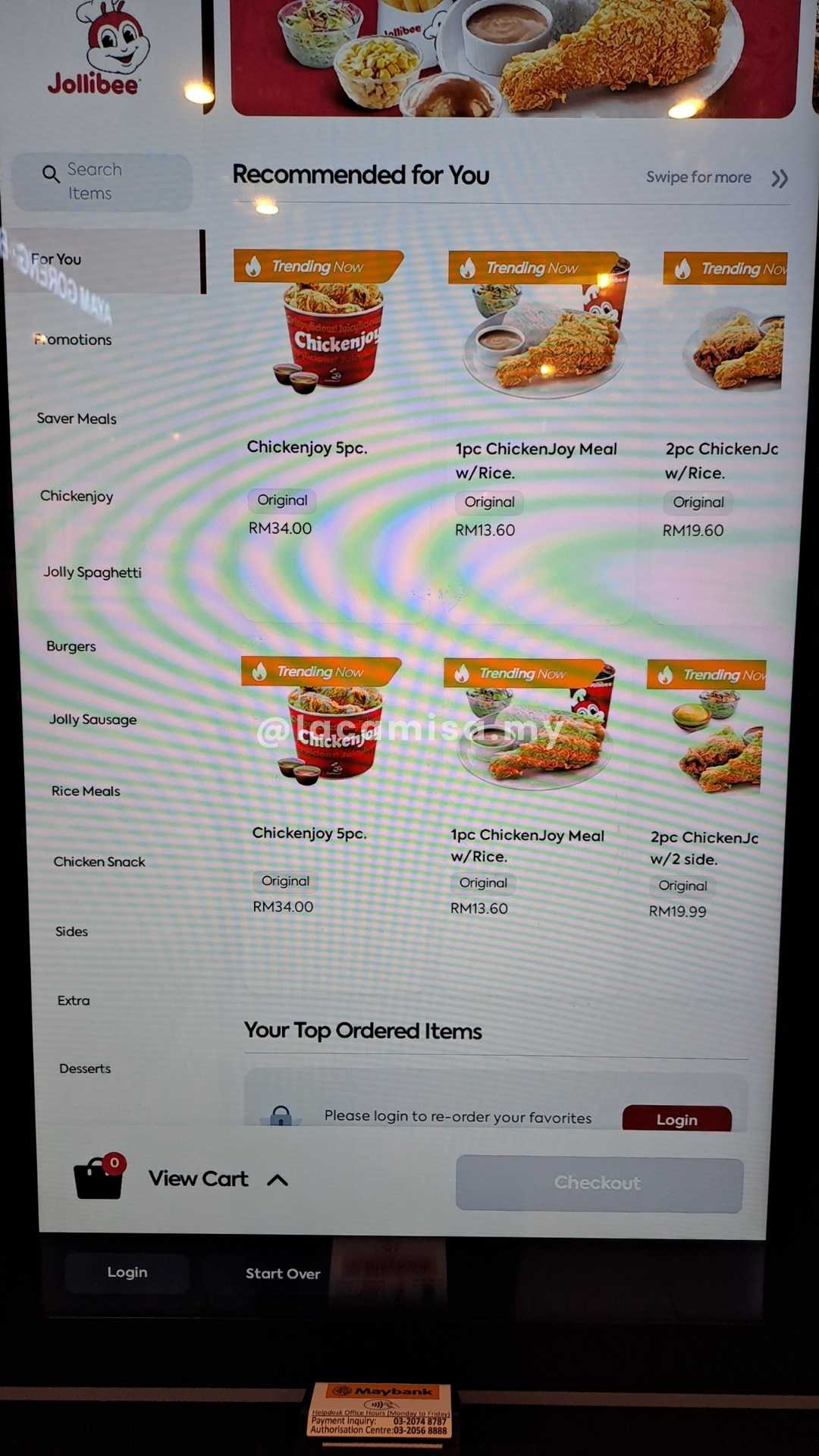The image size is (819, 1456).
Task: Tap the Checkout button
Action: coord(598,1183)
